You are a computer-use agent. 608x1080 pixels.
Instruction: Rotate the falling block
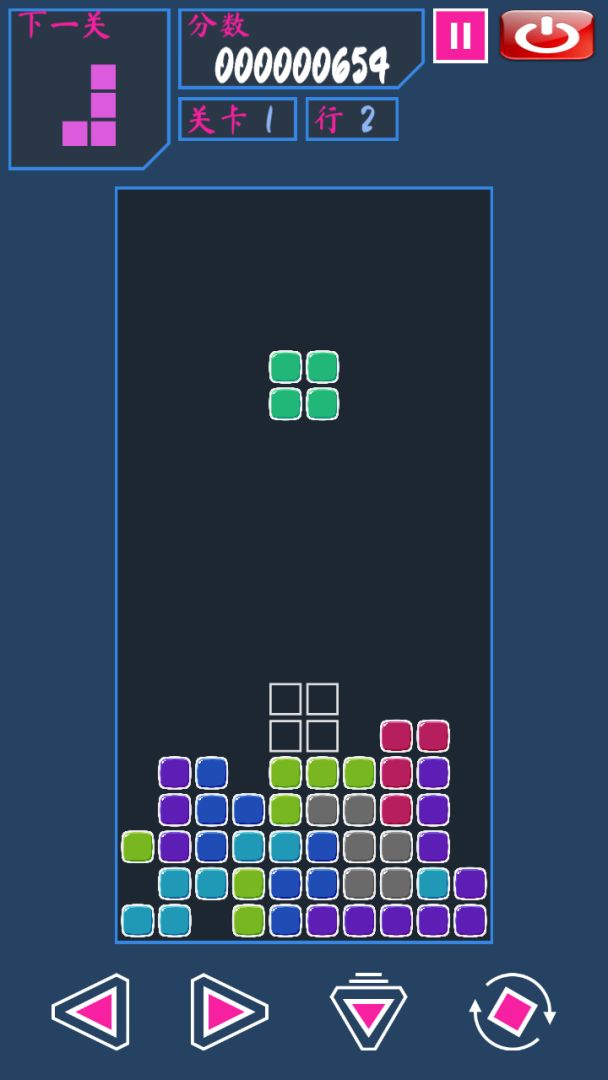[x=512, y=1011]
